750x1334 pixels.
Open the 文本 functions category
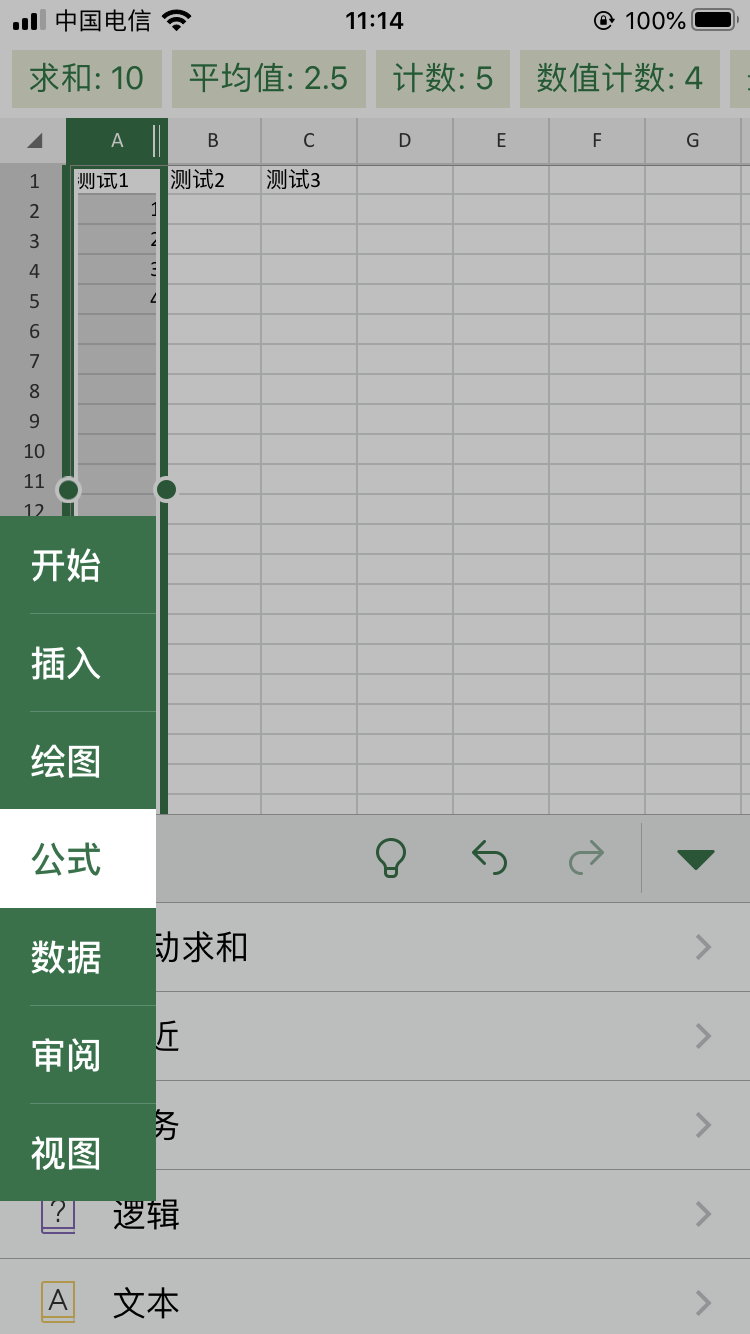click(375, 1302)
